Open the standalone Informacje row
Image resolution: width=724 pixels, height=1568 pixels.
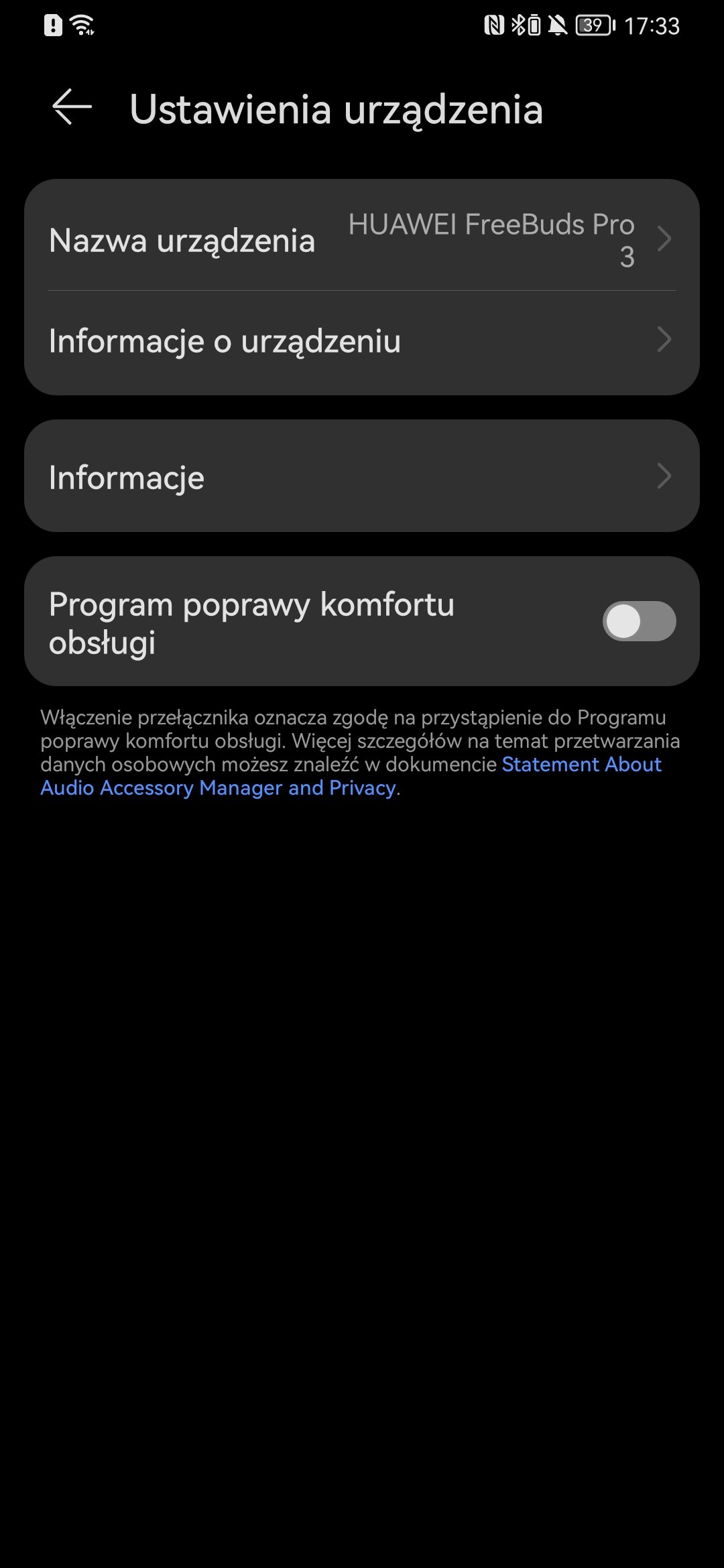click(362, 476)
